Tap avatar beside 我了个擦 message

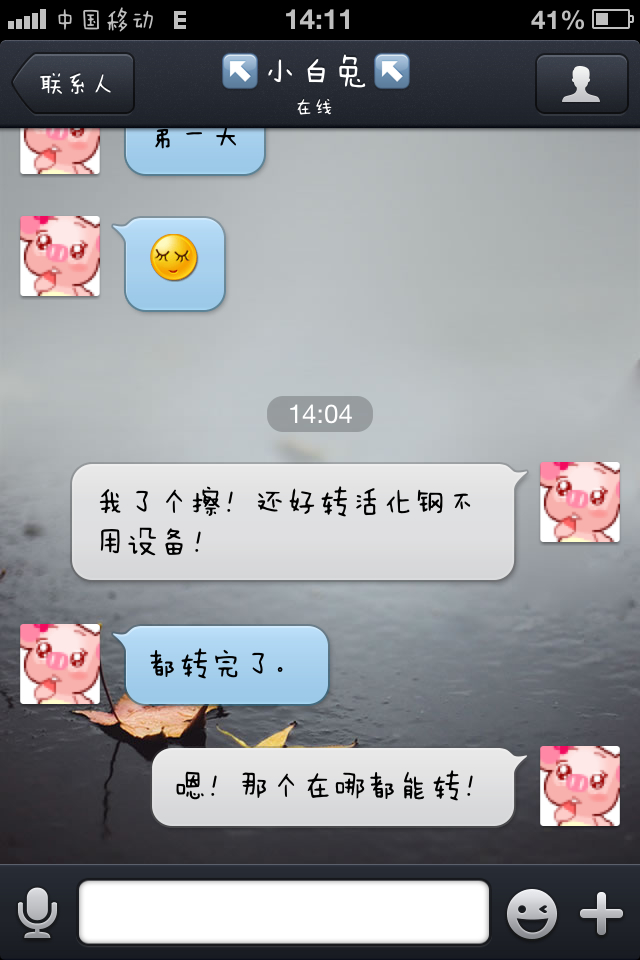pyautogui.click(x=580, y=502)
